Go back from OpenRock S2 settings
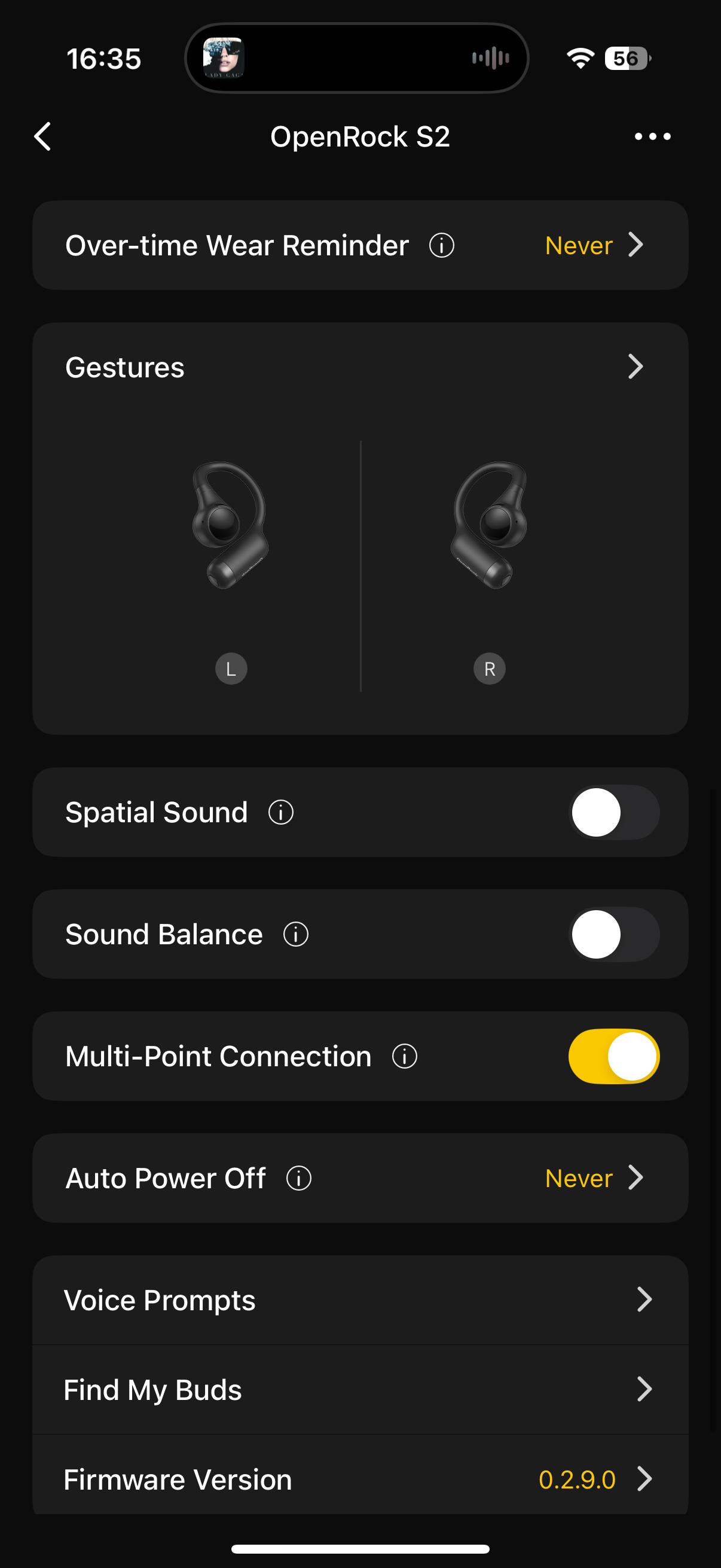 (x=42, y=136)
